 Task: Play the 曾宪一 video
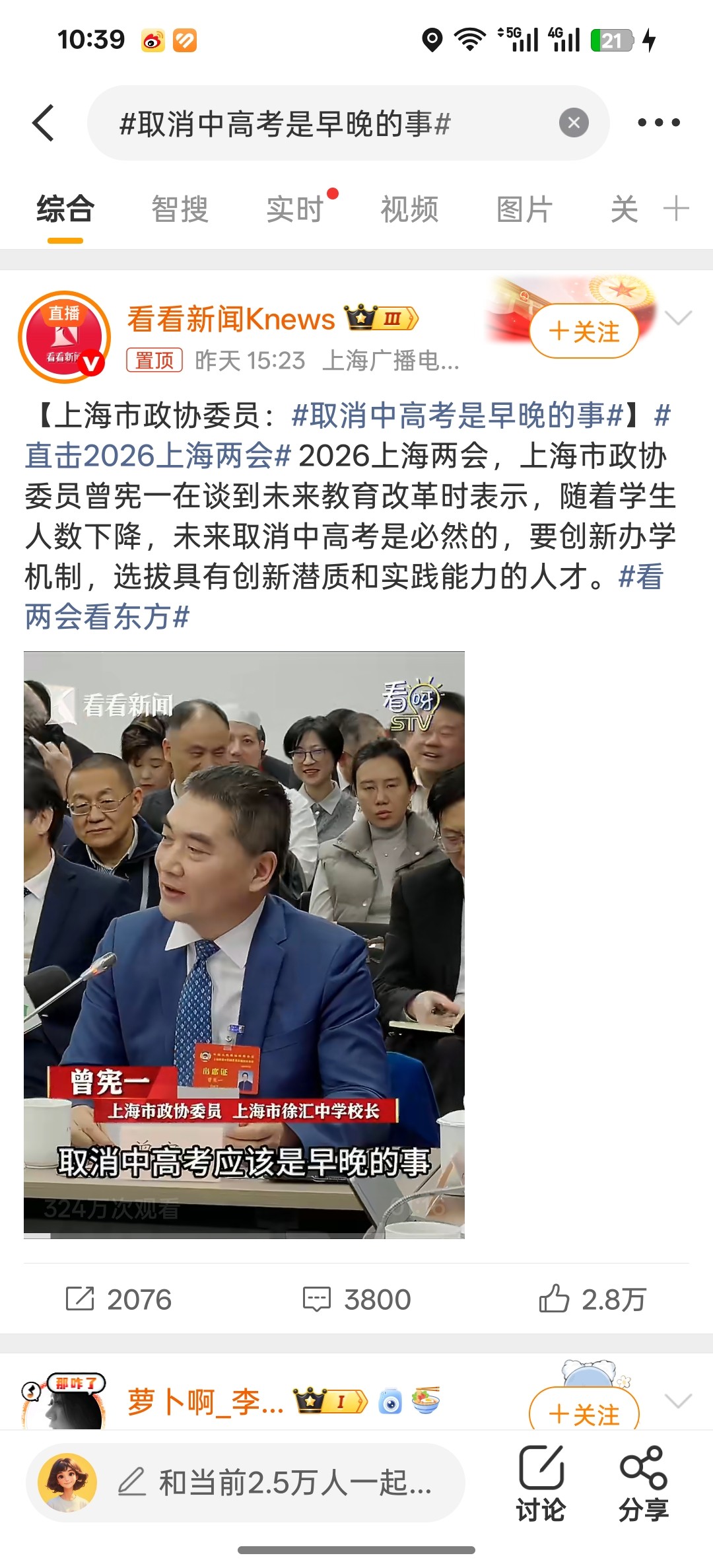(x=244, y=944)
